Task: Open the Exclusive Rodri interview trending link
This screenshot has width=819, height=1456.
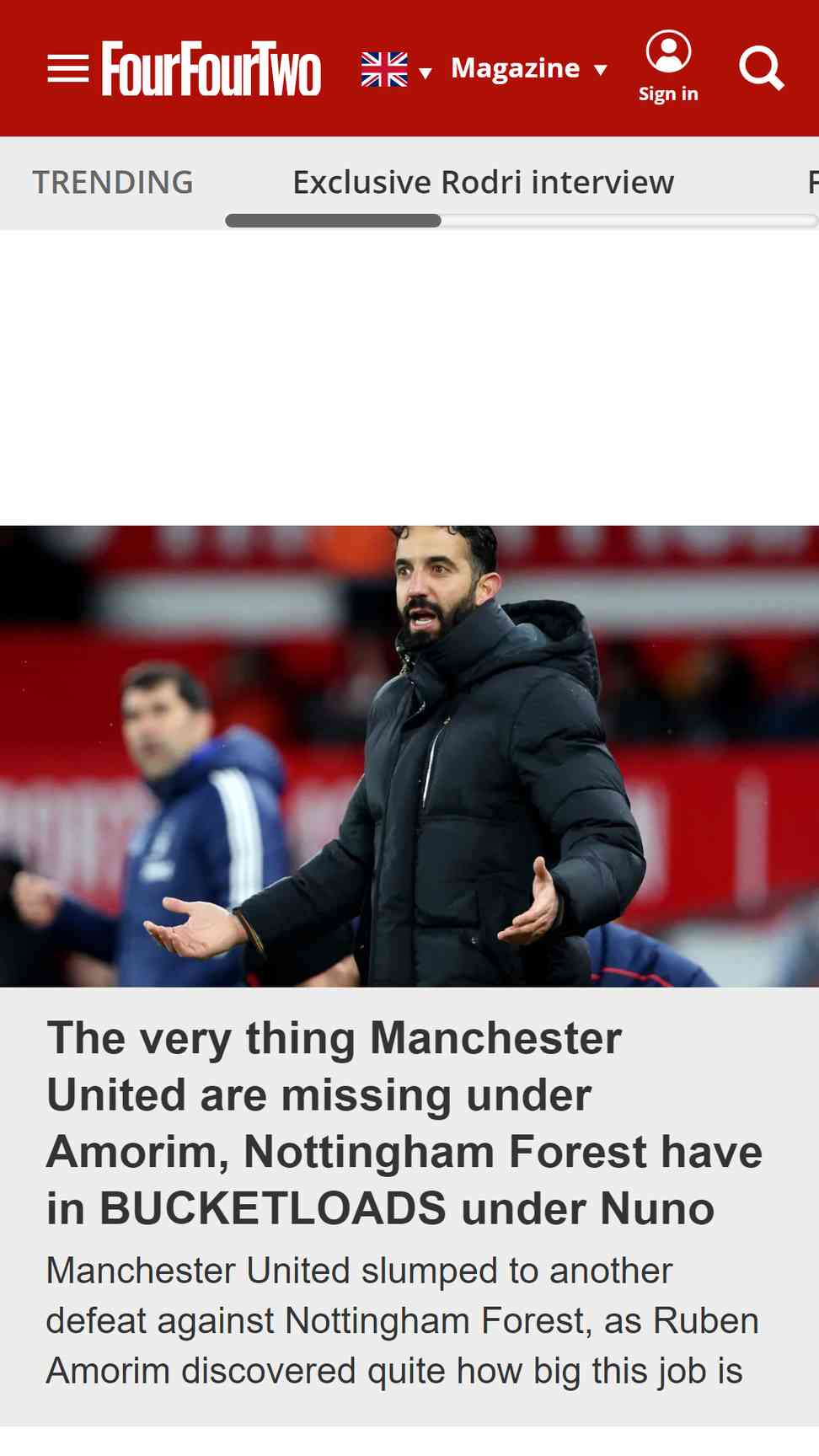Action: pyautogui.click(x=483, y=182)
